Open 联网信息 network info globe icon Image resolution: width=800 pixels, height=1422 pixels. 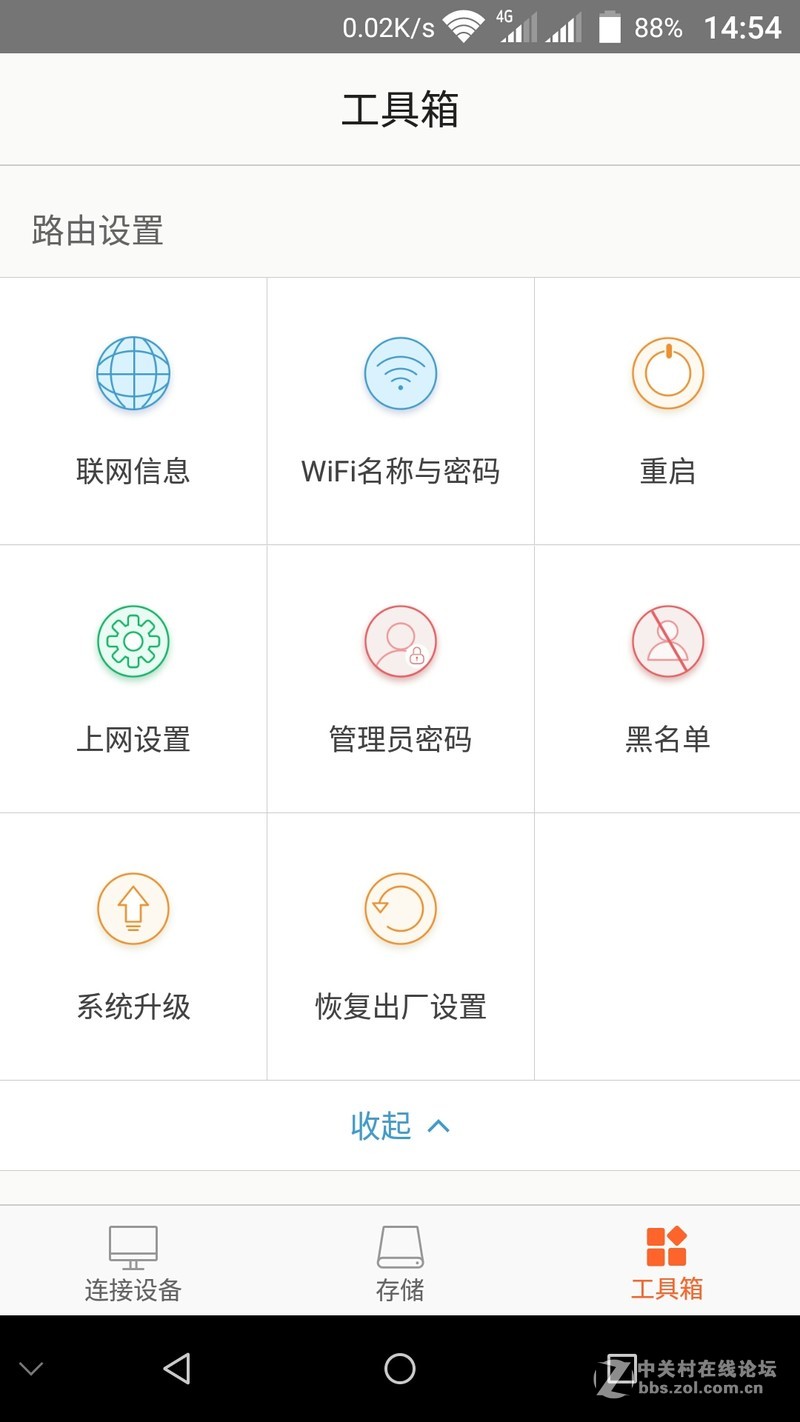133,372
